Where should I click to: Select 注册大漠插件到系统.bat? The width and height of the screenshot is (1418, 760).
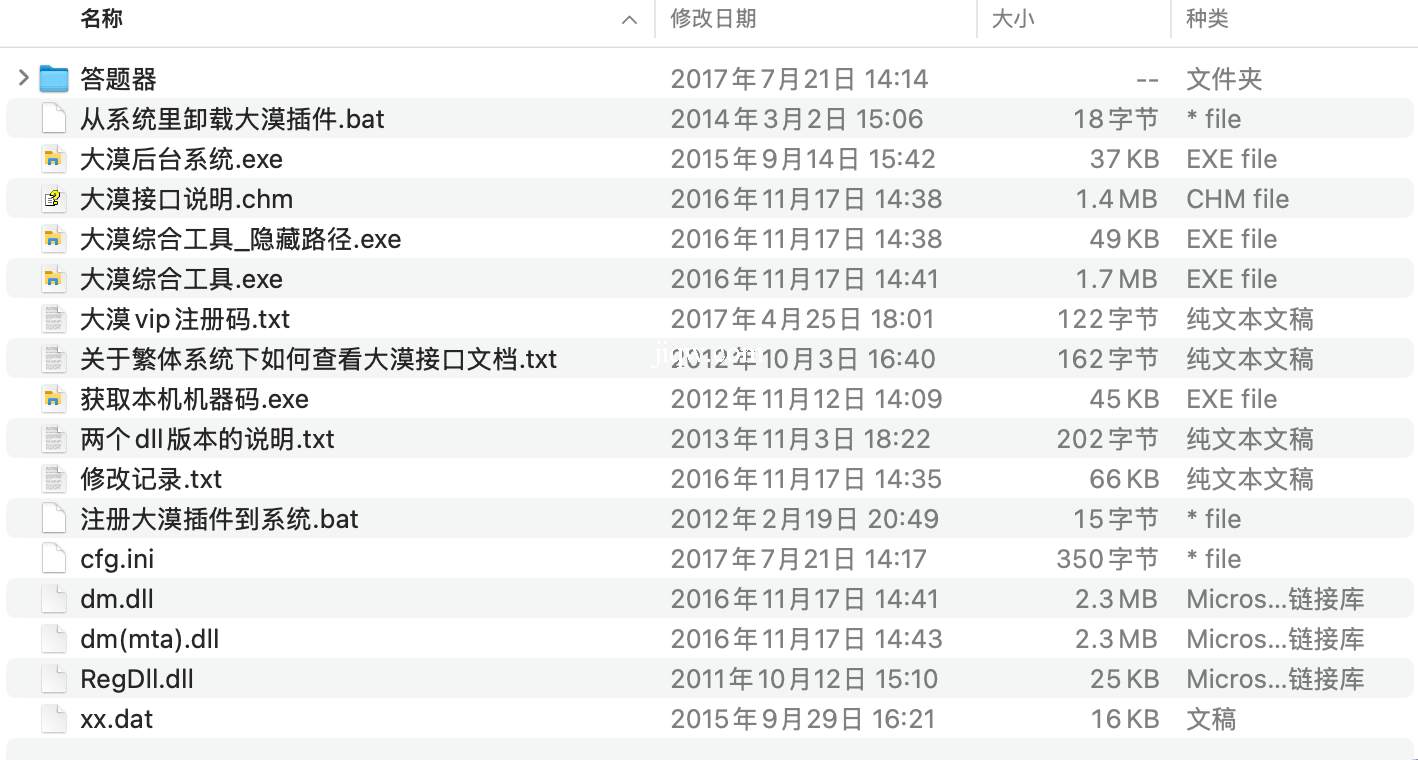[219, 519]
